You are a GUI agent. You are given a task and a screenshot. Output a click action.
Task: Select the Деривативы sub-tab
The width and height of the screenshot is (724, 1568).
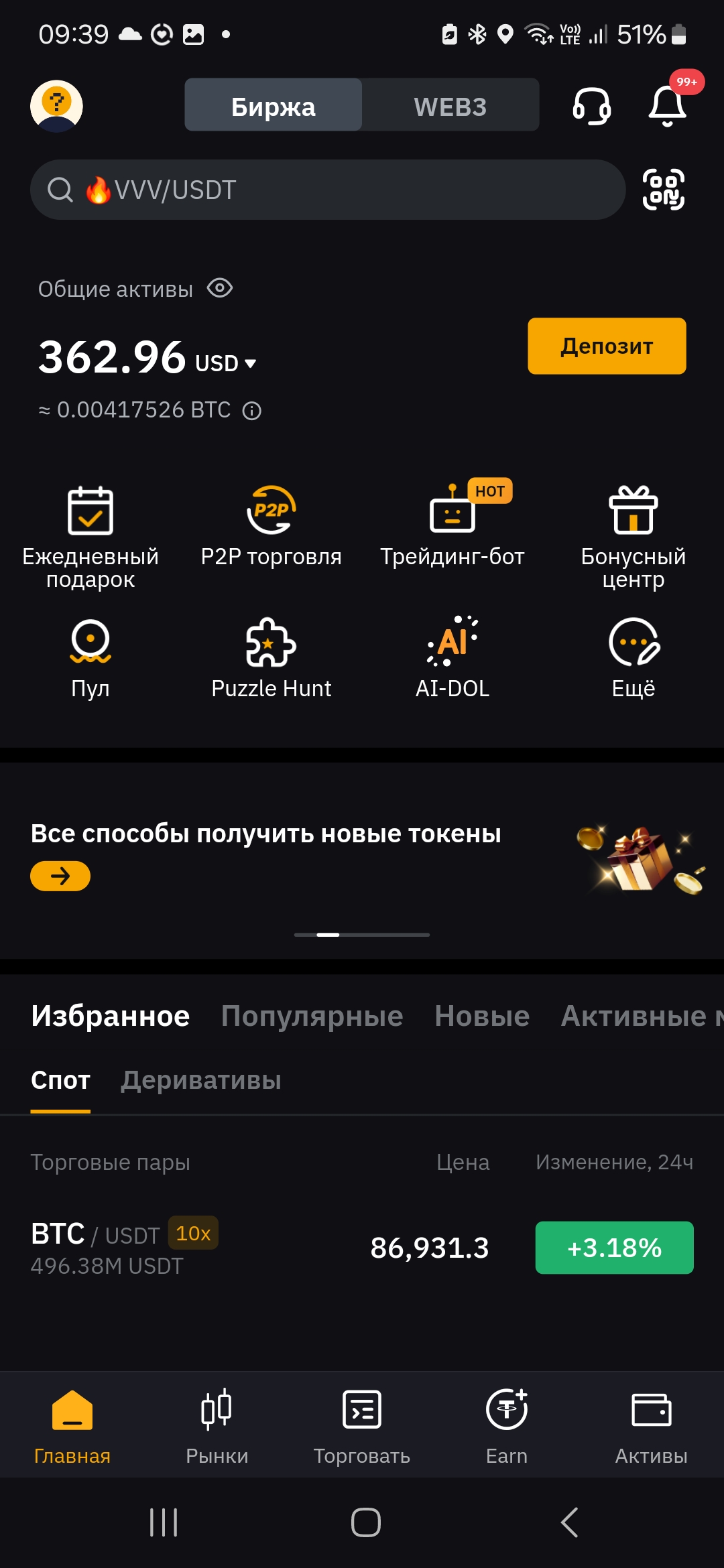click(x=201, y=1080)
